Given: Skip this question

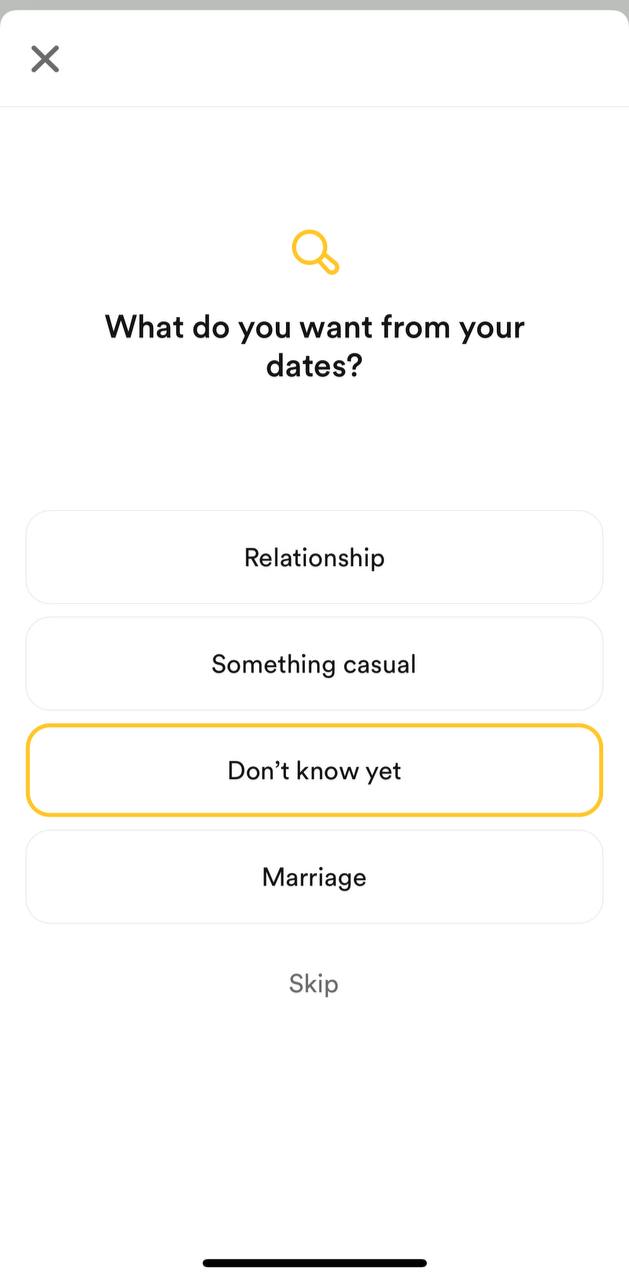Looking at the screenshot, I should [x=314, y=984].
